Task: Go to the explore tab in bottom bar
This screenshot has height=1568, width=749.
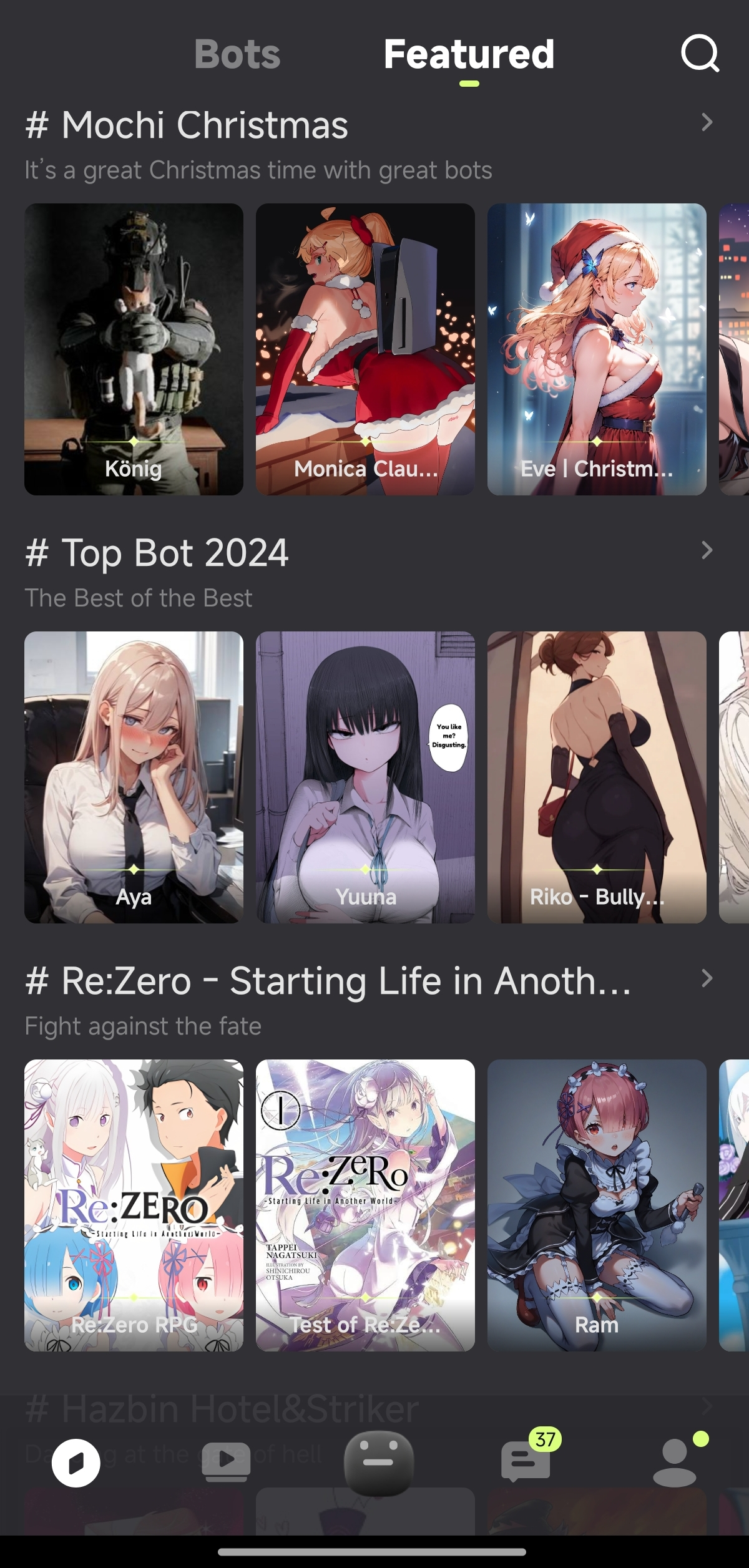Action: (76, 1463)
